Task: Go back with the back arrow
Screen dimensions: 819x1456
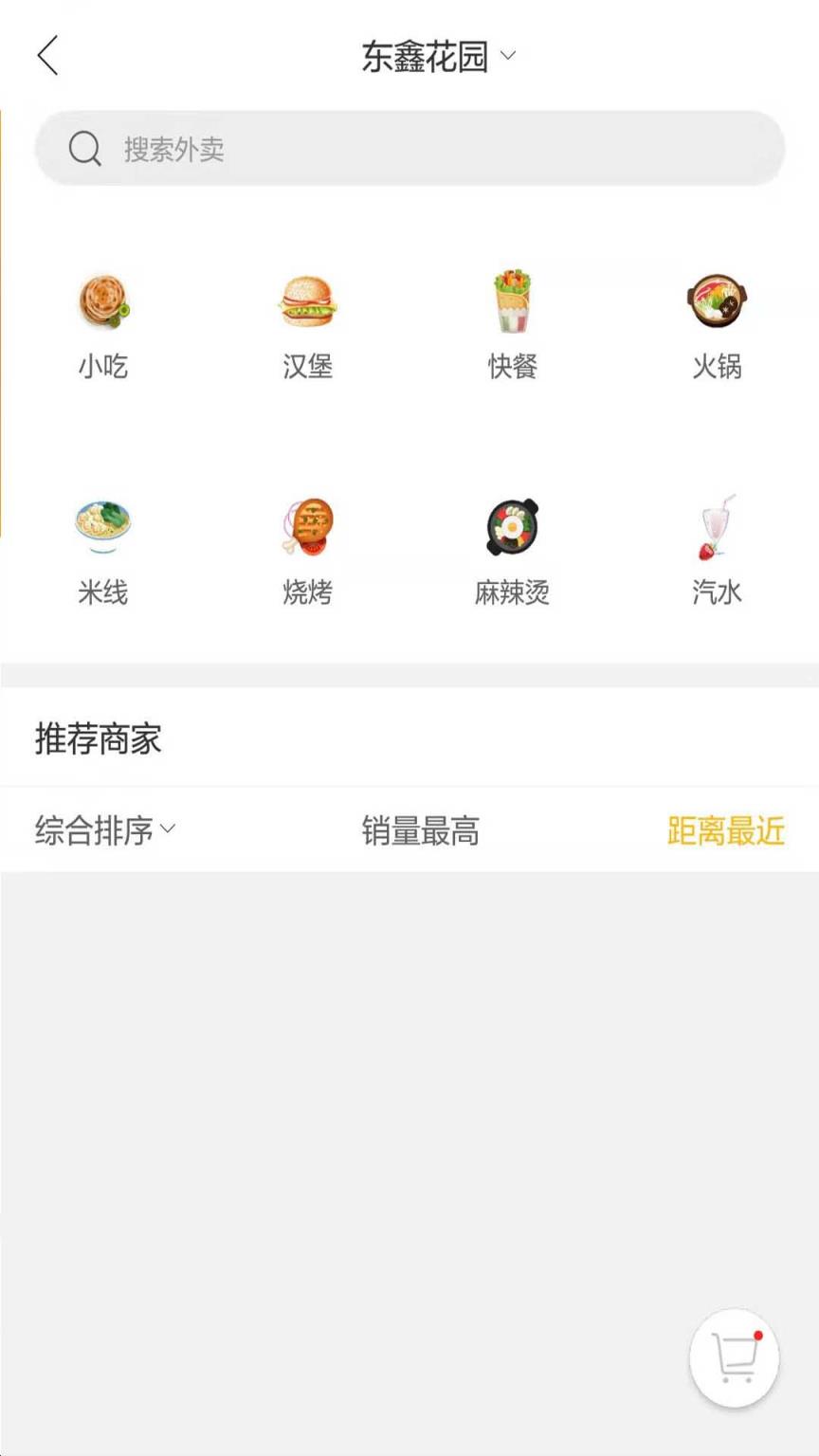Action: click(x=48, y=55)
